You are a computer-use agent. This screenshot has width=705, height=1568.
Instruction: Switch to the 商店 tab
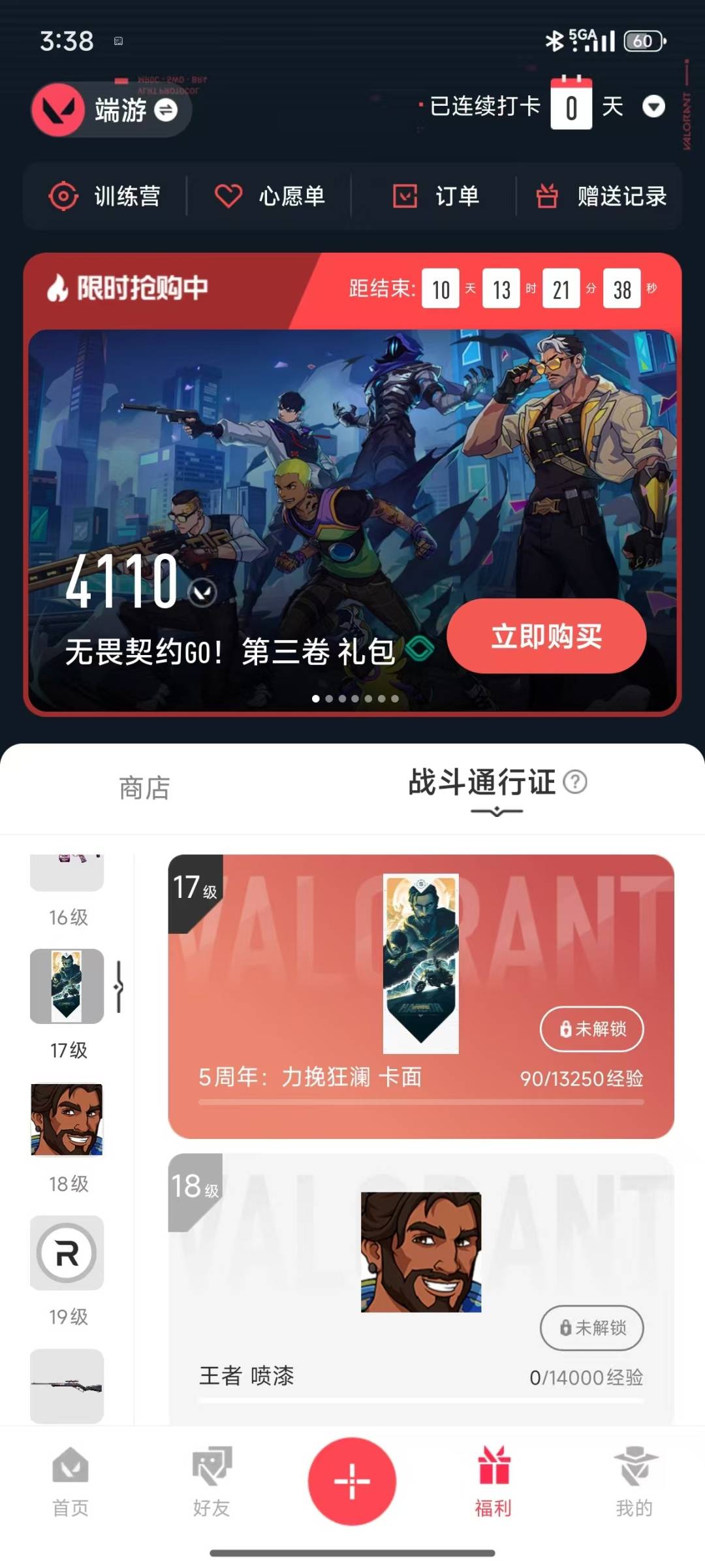pos(144,788)
